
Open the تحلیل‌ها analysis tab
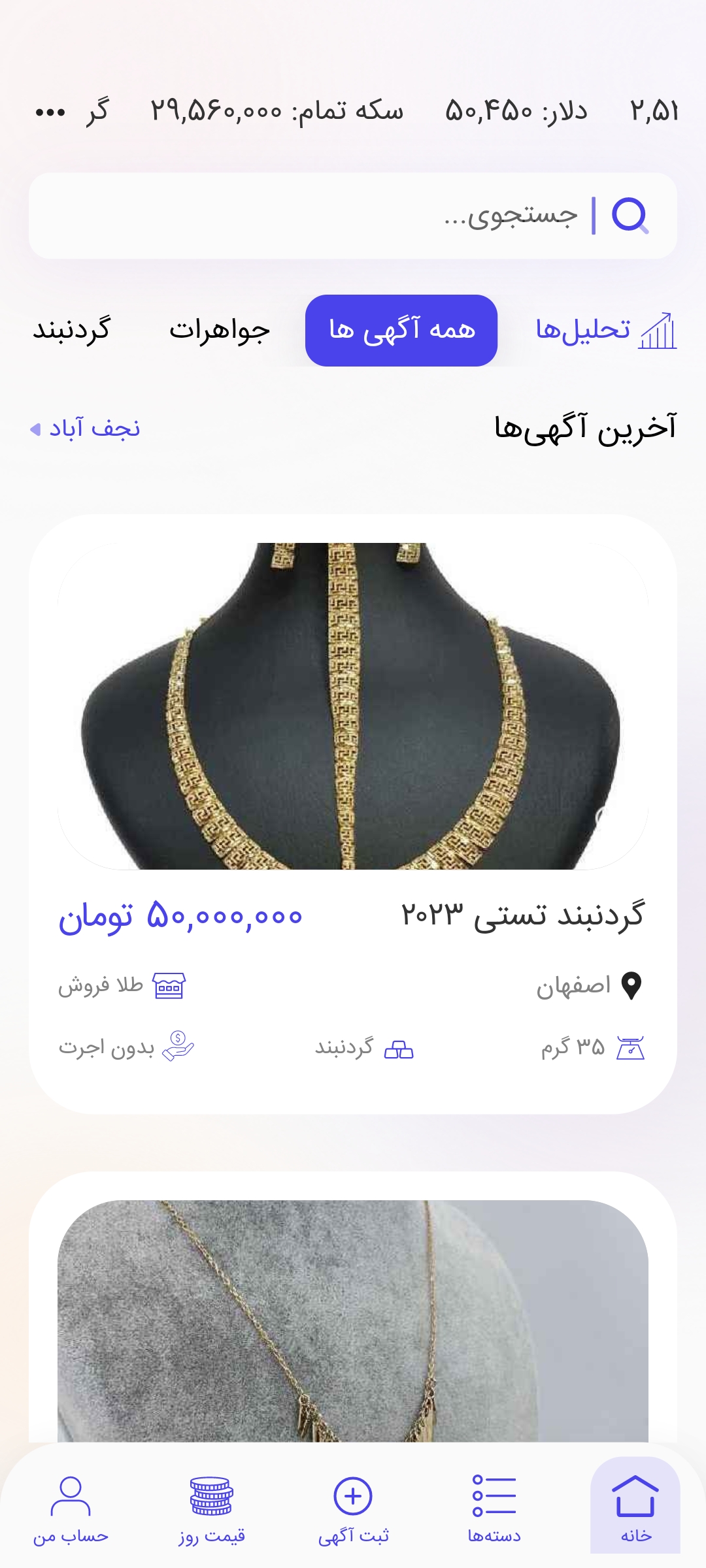point(605,330)
